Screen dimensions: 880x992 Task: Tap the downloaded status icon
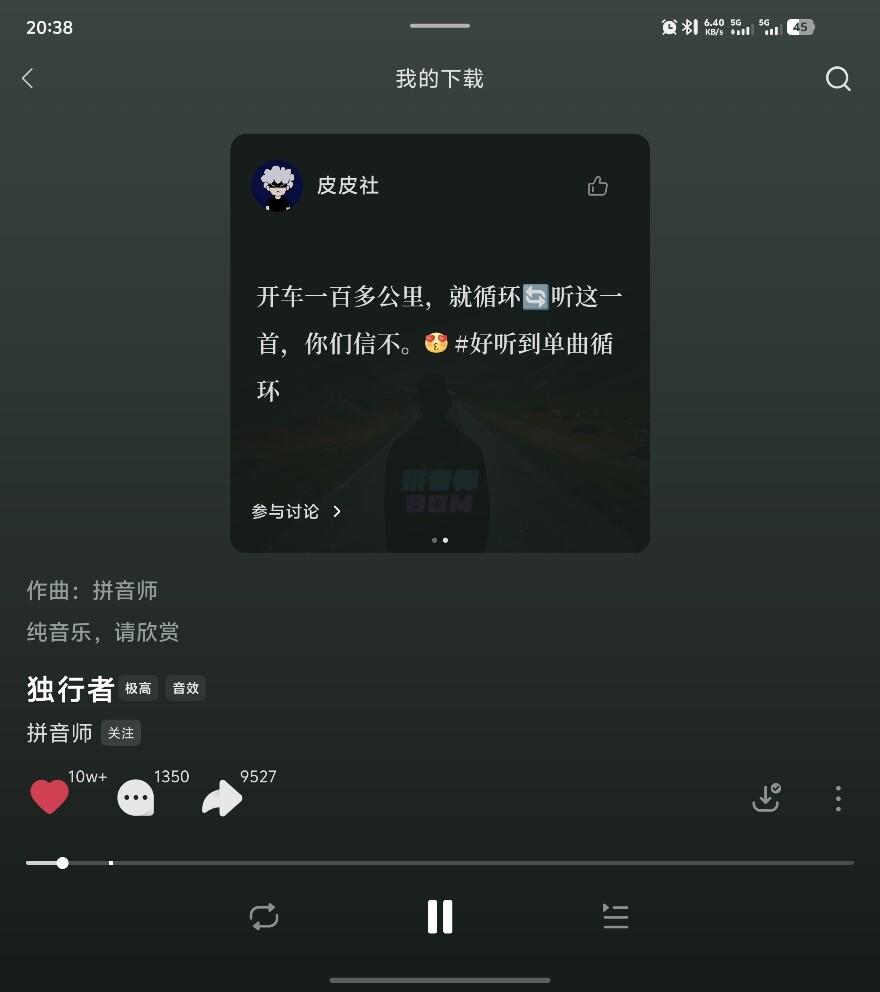[766, 798]
